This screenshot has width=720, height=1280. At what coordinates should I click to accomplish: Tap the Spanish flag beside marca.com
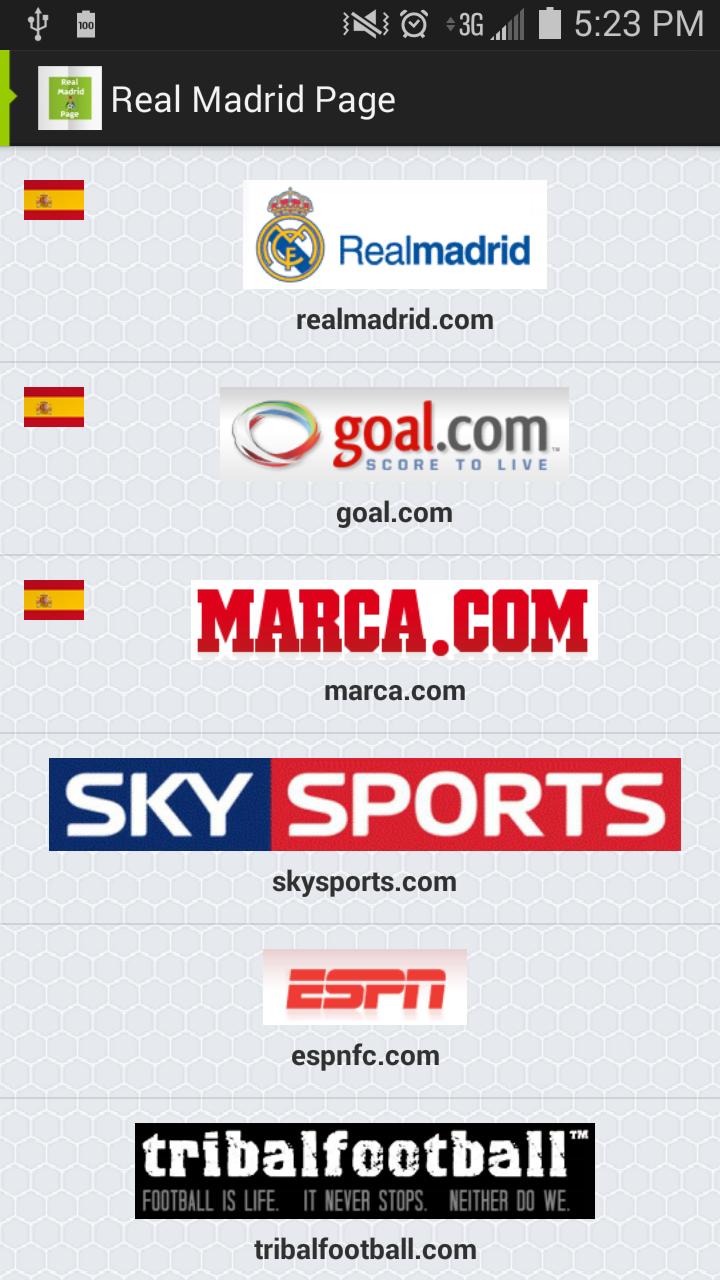[x=54, y=598]
